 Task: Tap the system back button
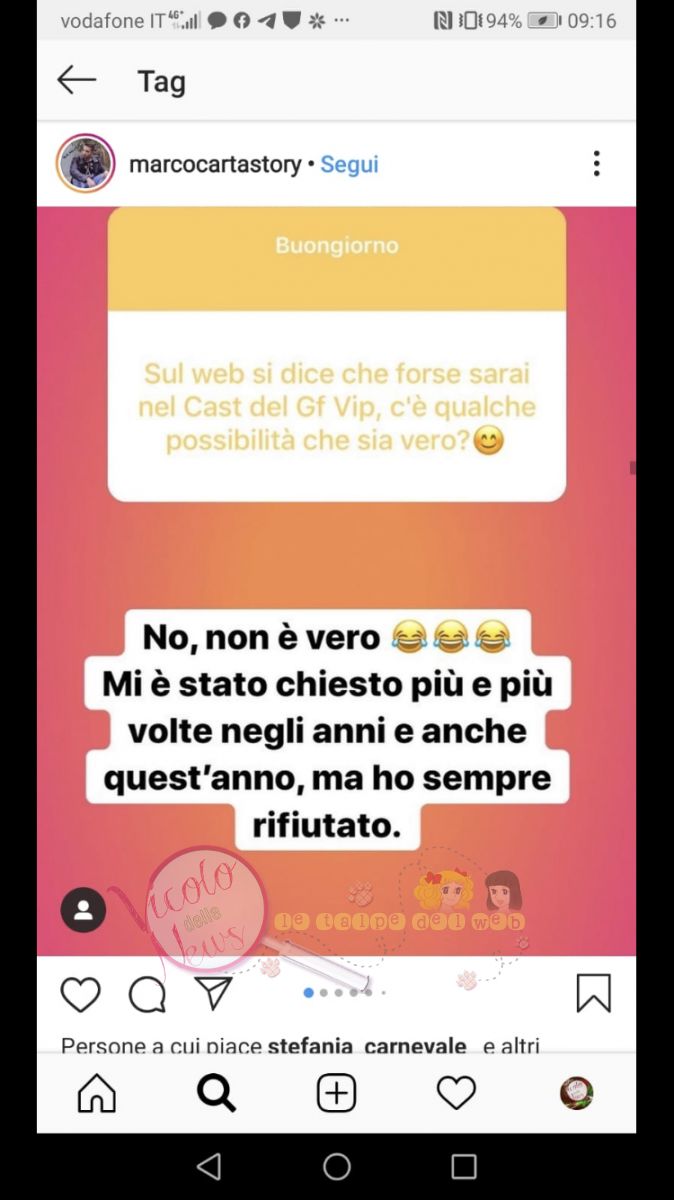209,1166
